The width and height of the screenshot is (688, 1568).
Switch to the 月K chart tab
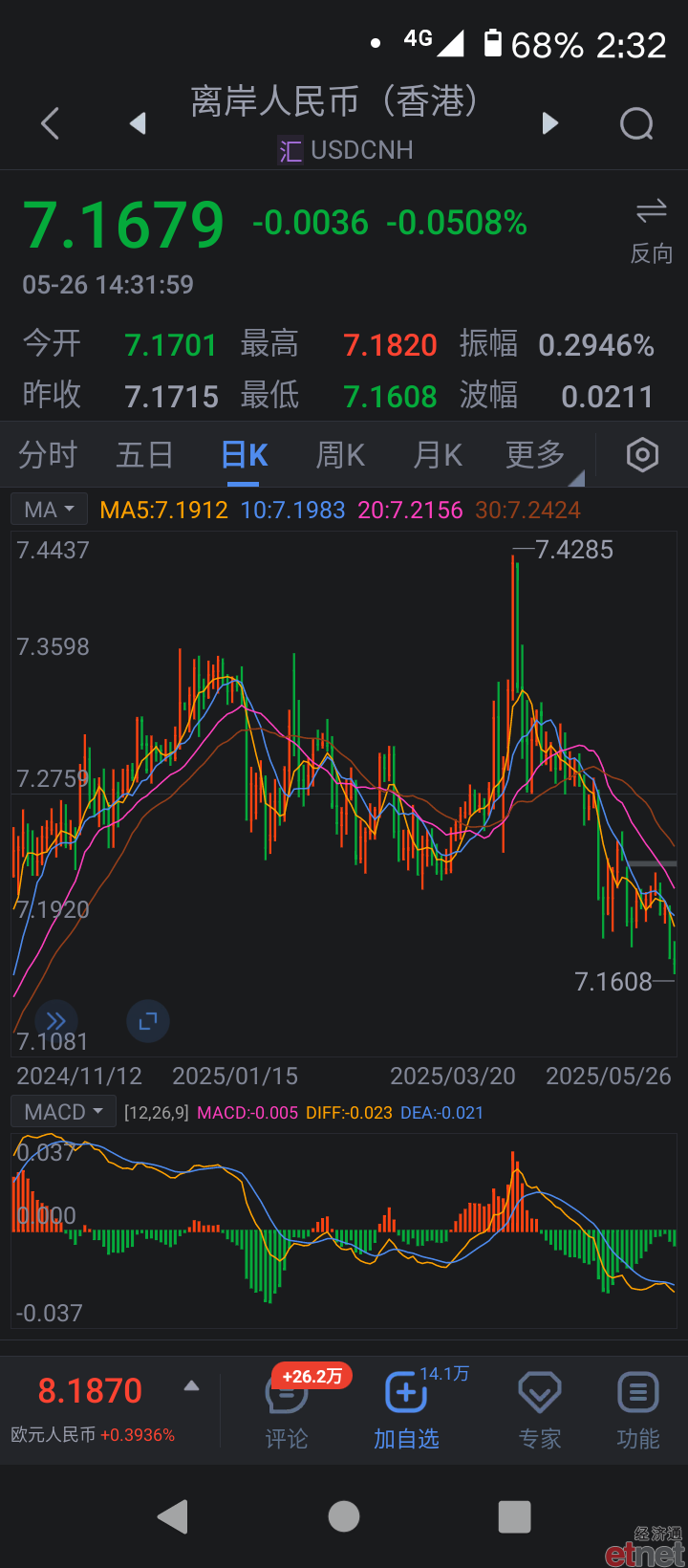pyautogui.click(x=438, y=455)
